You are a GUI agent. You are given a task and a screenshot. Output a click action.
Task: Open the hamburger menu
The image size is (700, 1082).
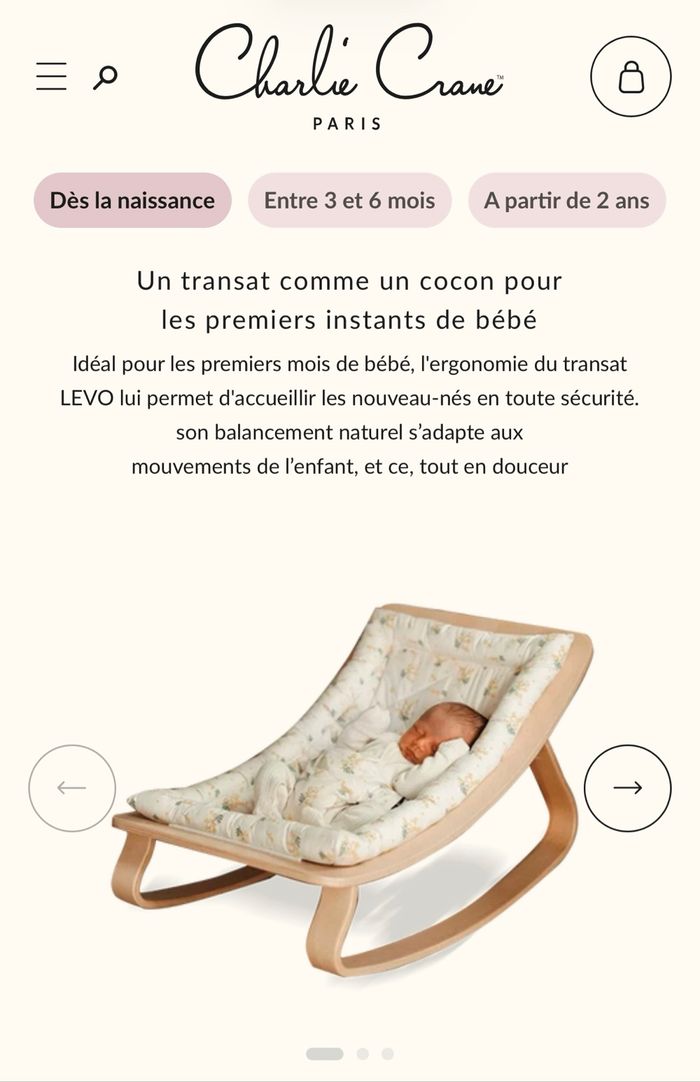tap(51, 76)
